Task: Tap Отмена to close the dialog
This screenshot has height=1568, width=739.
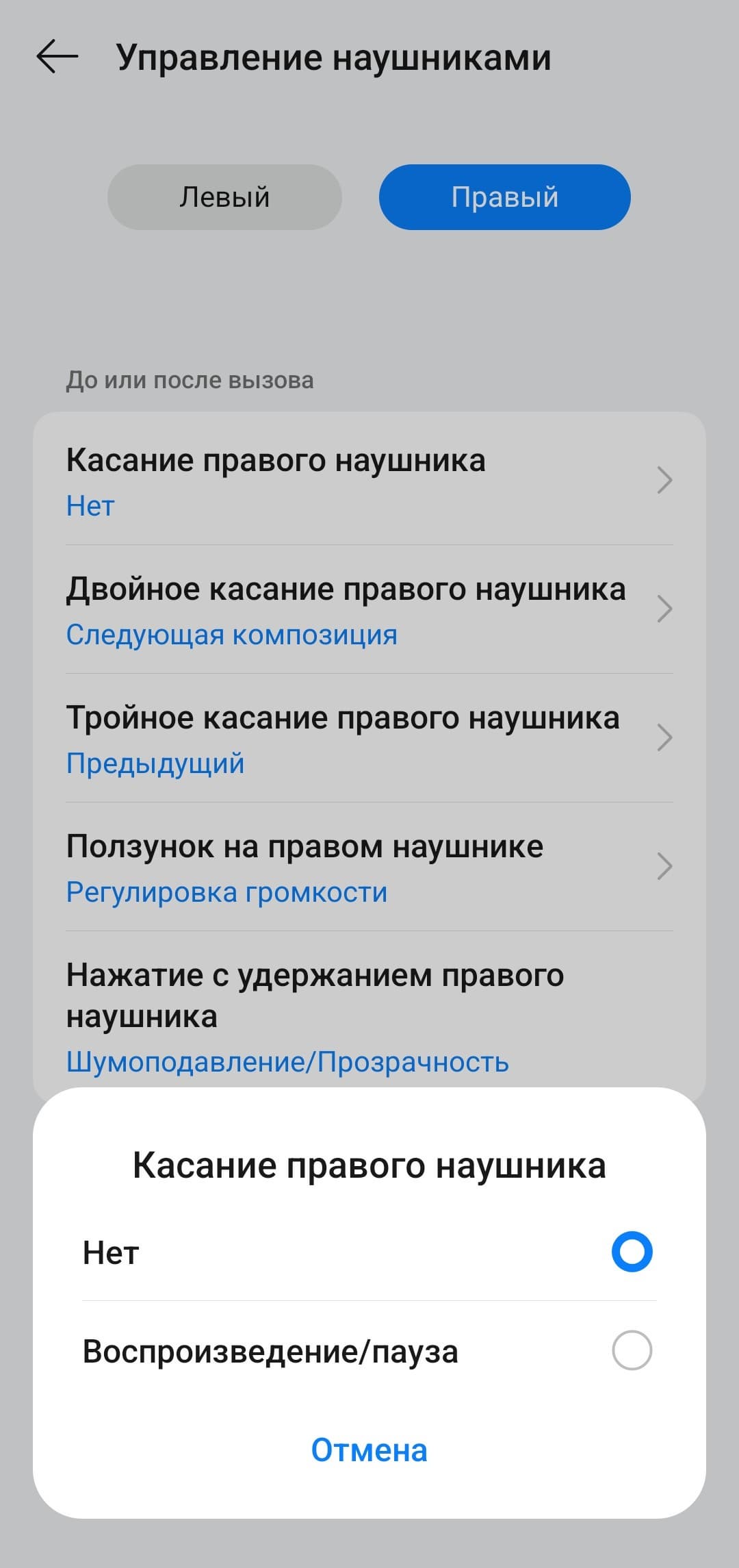Action: 369,1450
